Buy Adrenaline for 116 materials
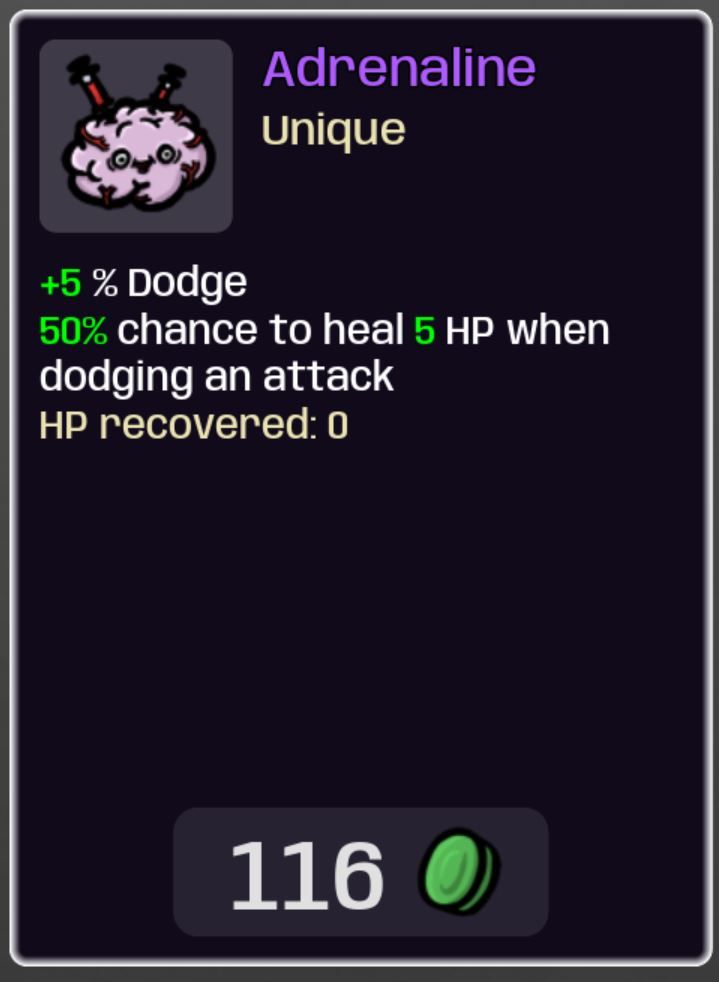The height and width of the screenshot is (982, 719). pos(360,872)
